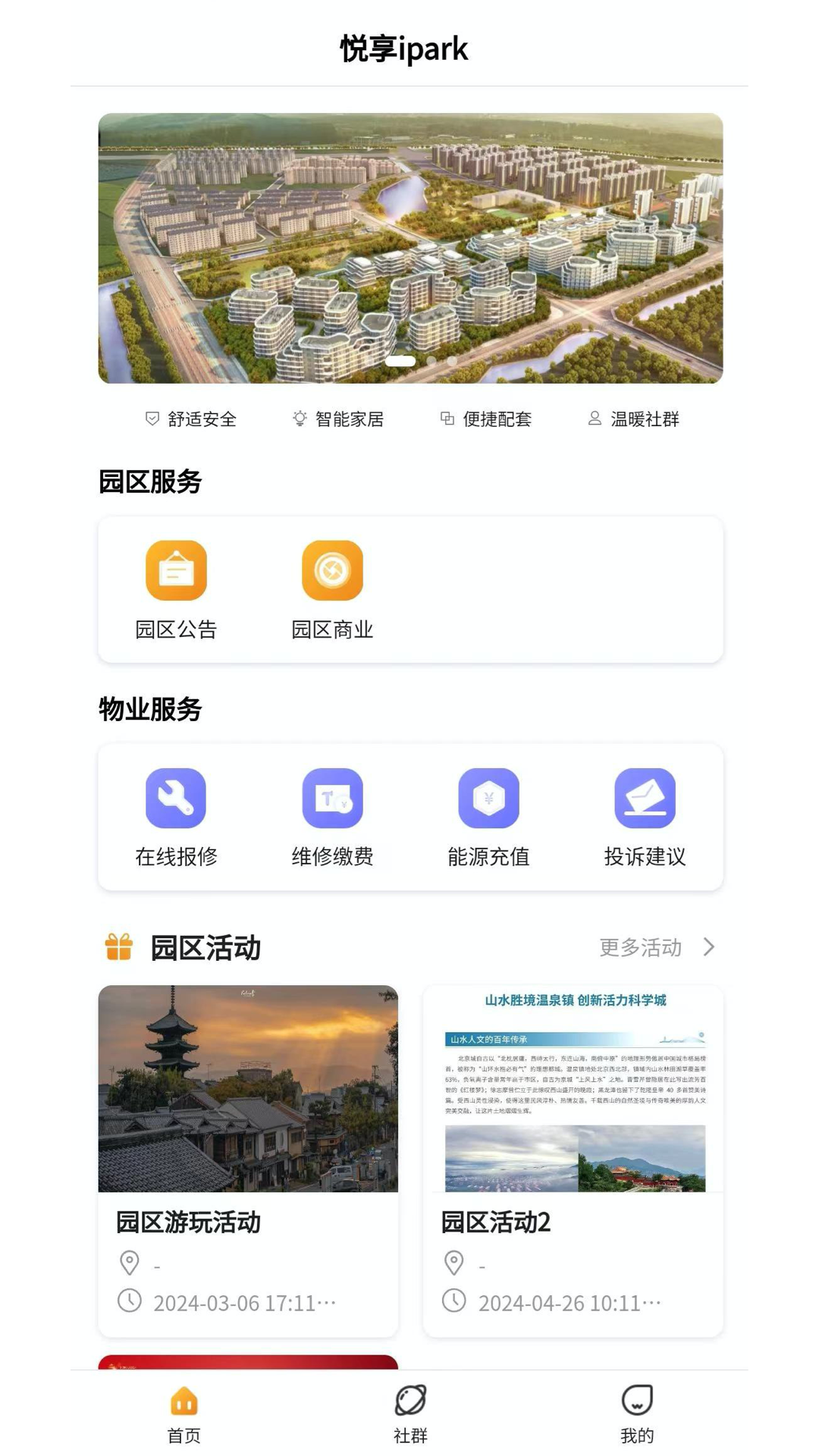Open the 投诉建议 feedback icon
This screenshot has height=1456, width=819.
pos(645,799)
